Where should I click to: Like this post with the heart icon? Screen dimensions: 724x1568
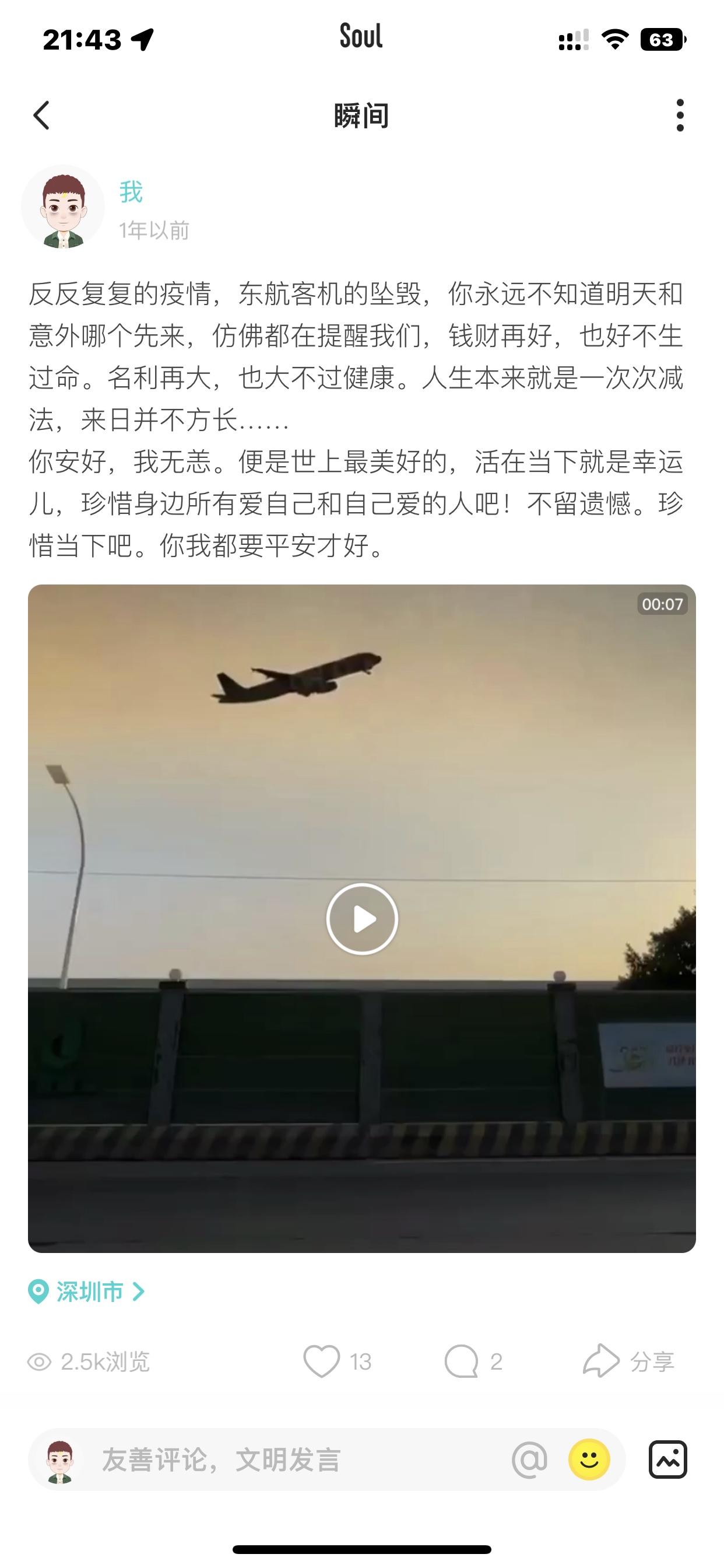click(x=321, y=1361)
